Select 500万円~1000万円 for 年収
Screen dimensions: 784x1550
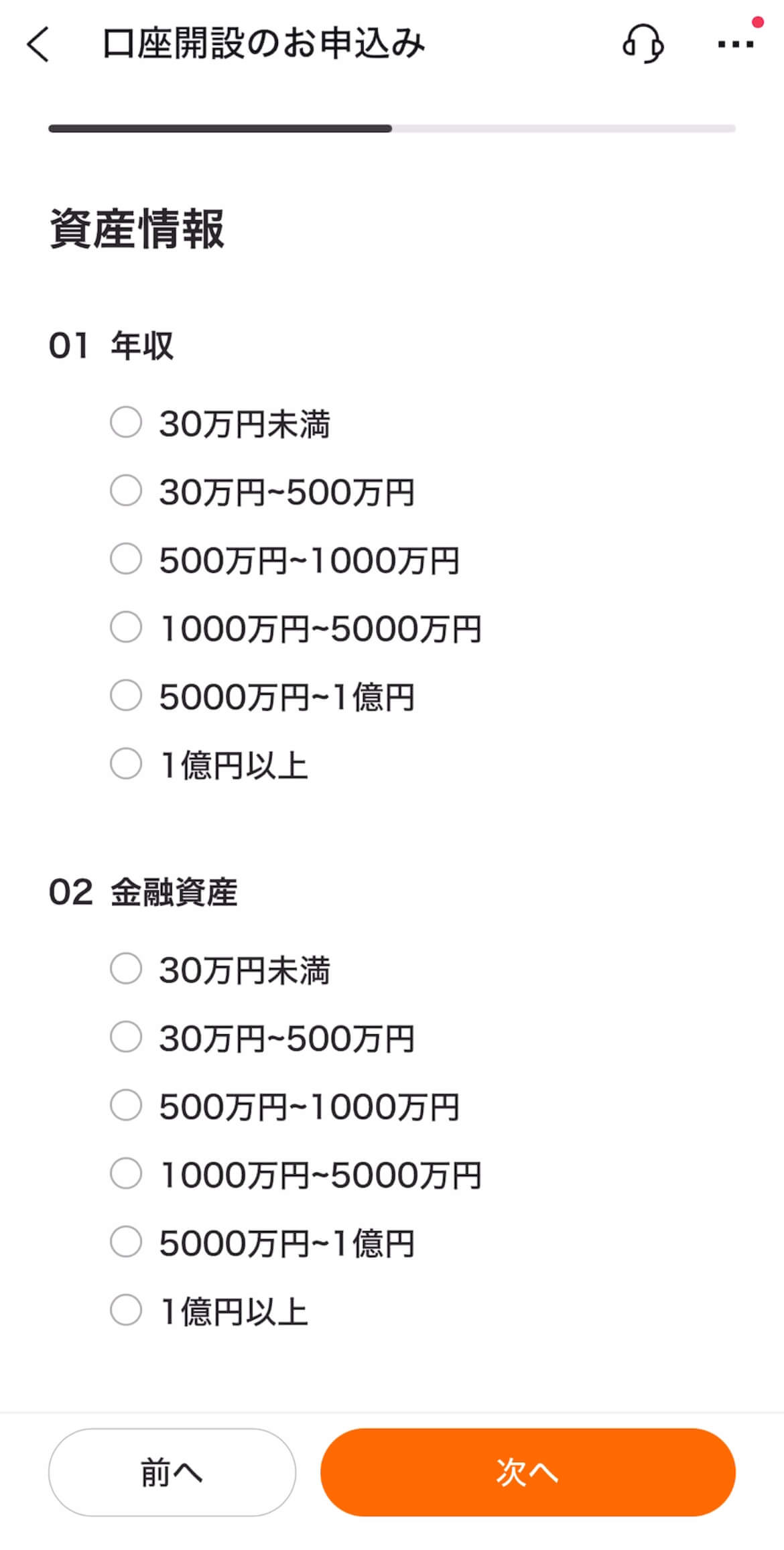[x=126, y=559]
